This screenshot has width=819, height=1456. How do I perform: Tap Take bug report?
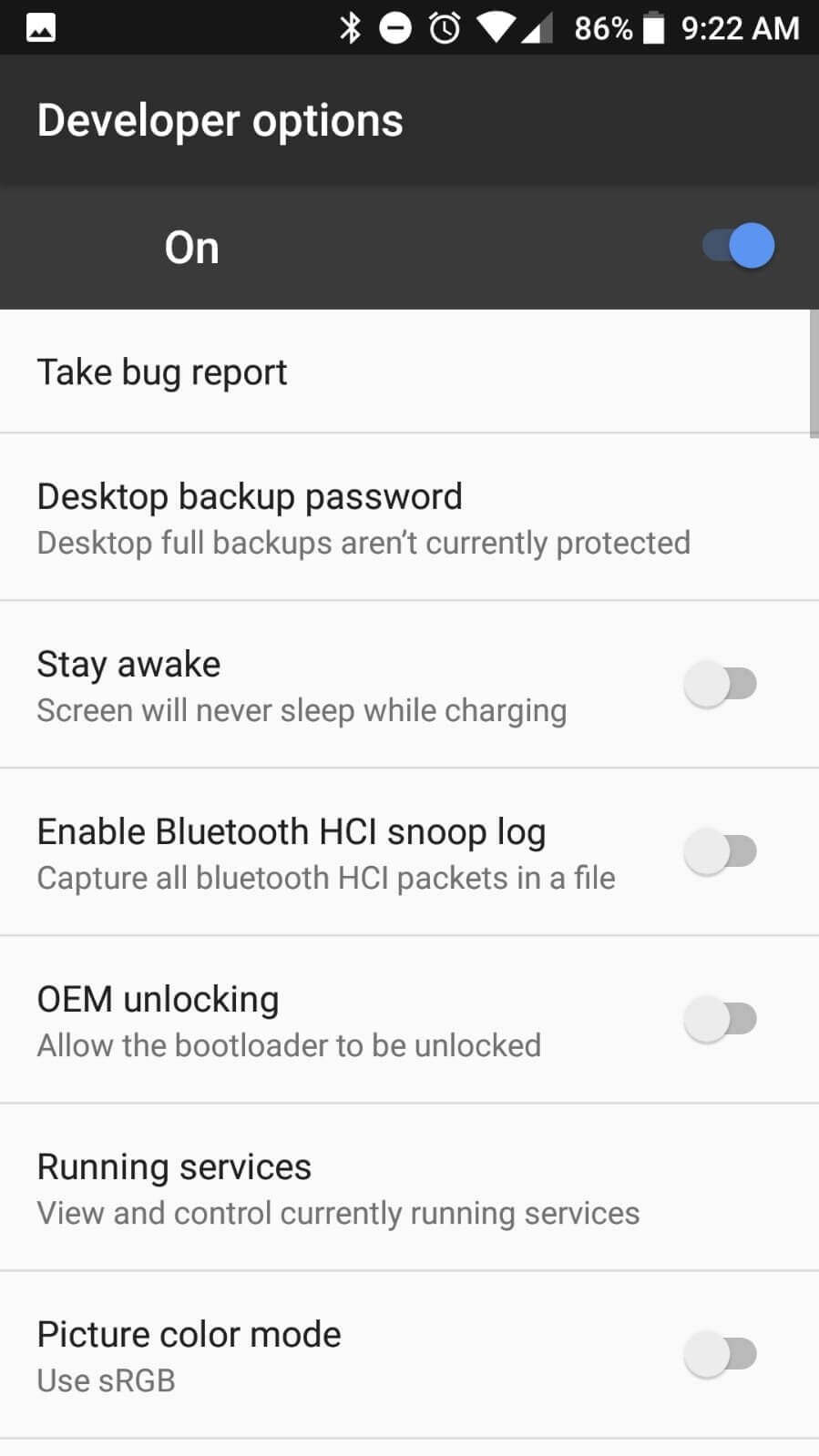point(161,372)
